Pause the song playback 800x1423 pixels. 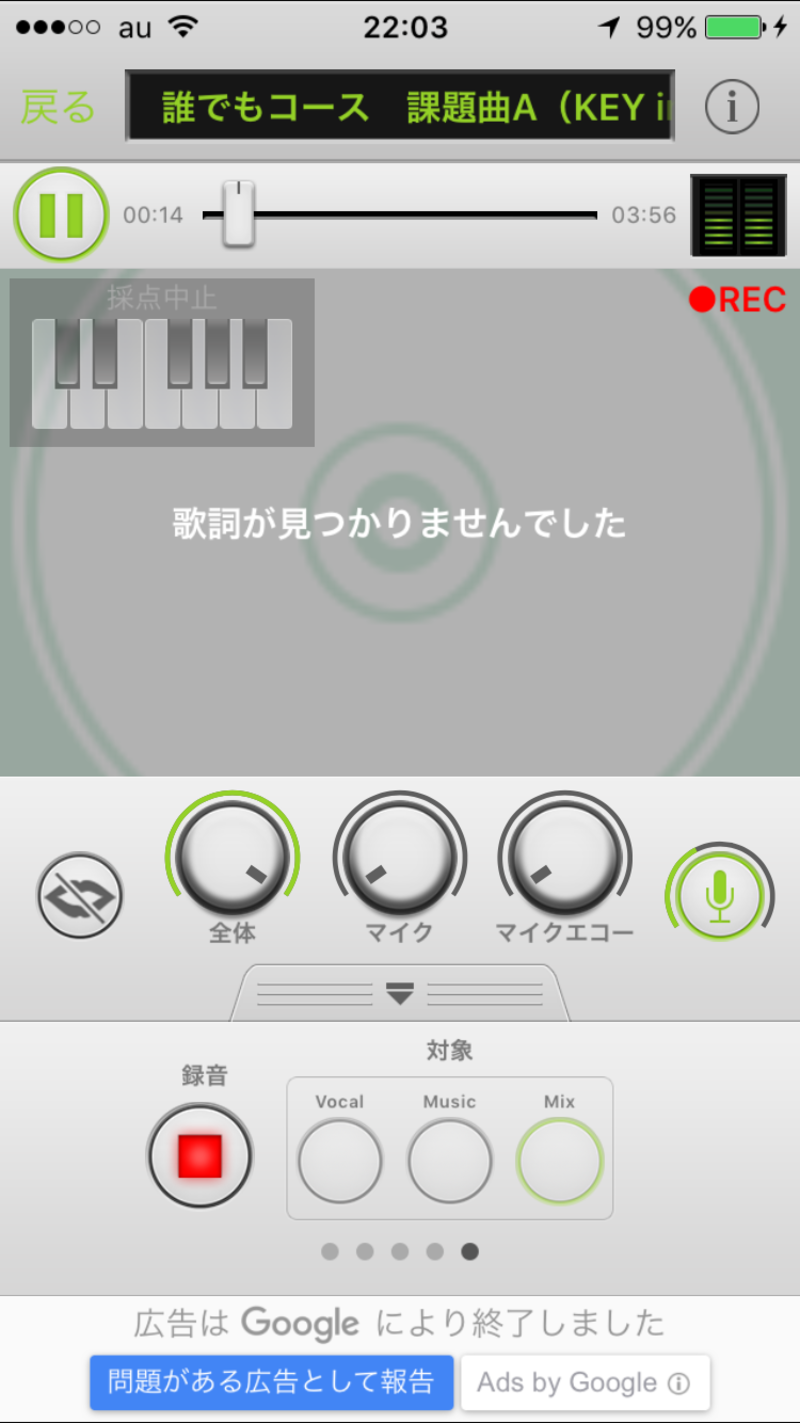(x=61, y=215)
